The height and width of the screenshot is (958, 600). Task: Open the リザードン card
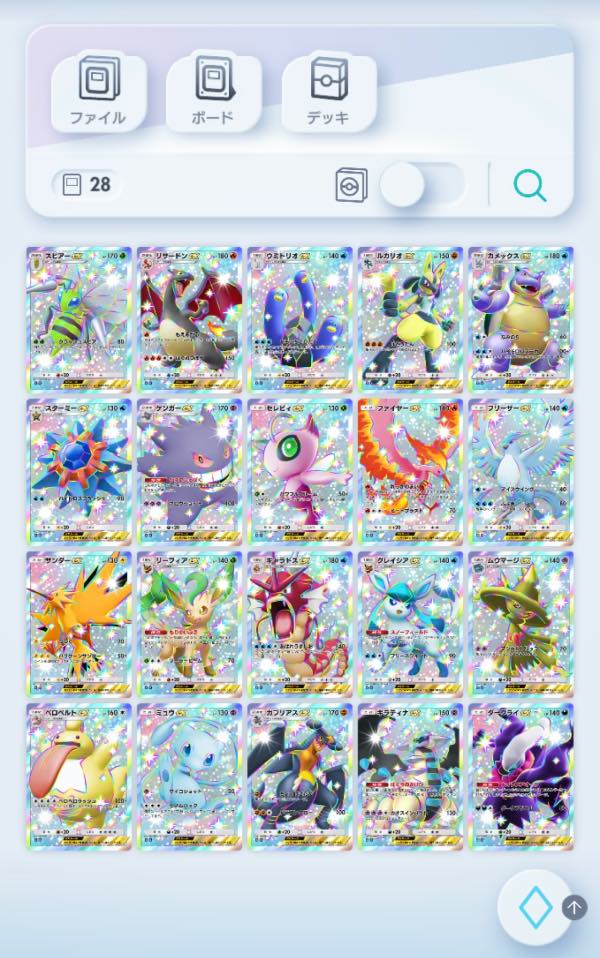click(x=189, y=318)
